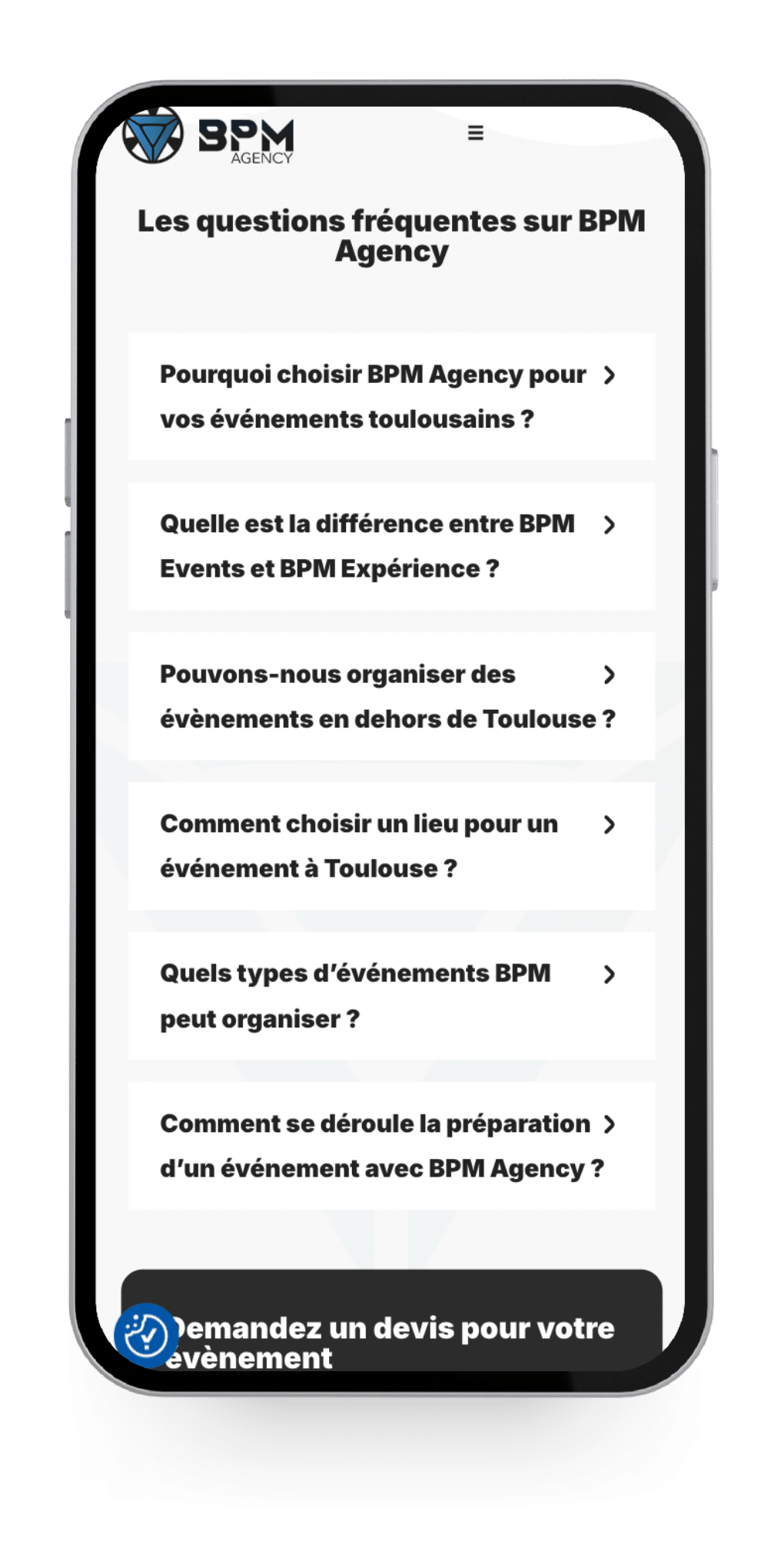Click the arrow next to 'BPM Events et BPM Expérience'

point(611,526)
